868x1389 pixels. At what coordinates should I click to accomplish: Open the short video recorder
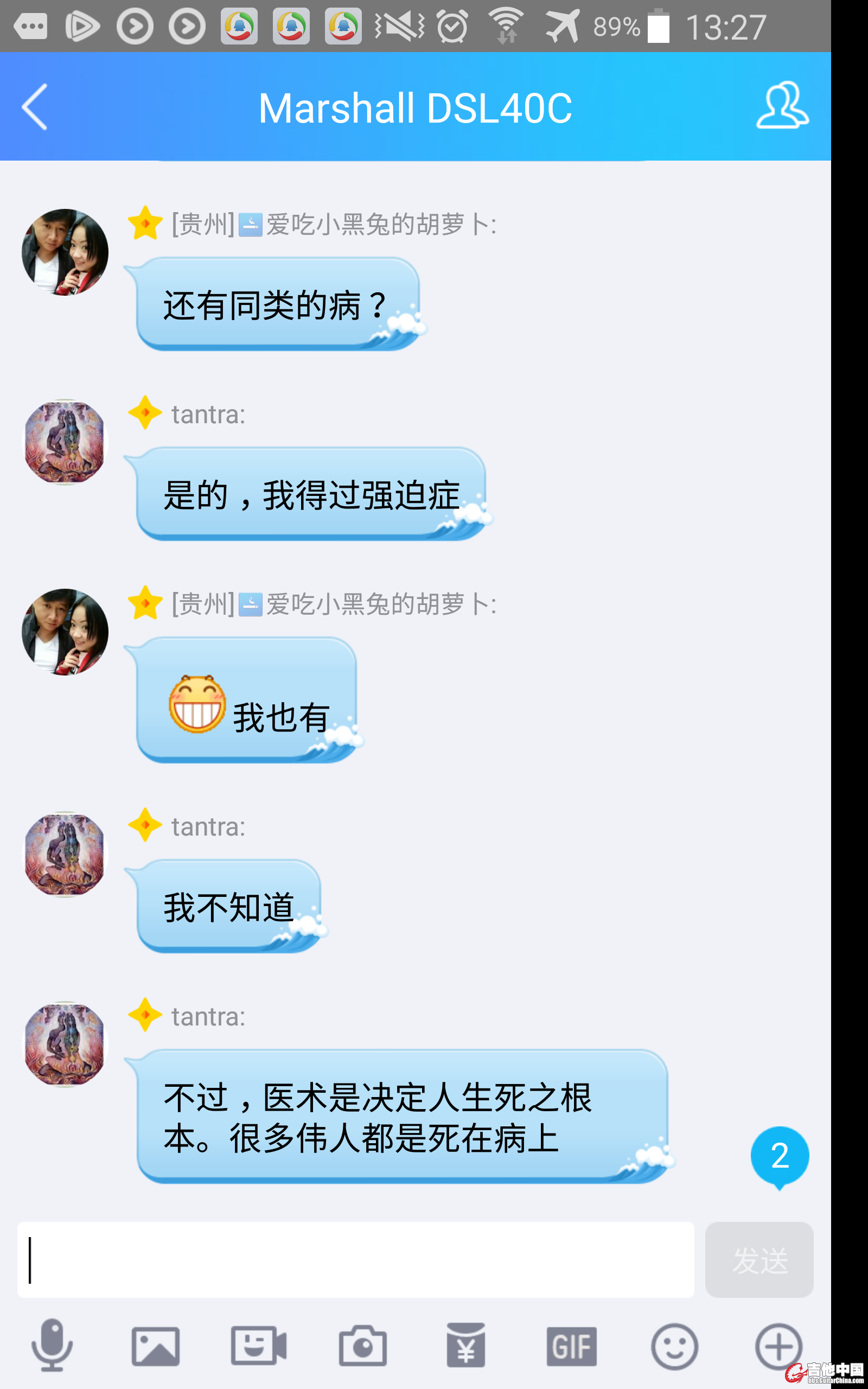tap(259, 1346)
